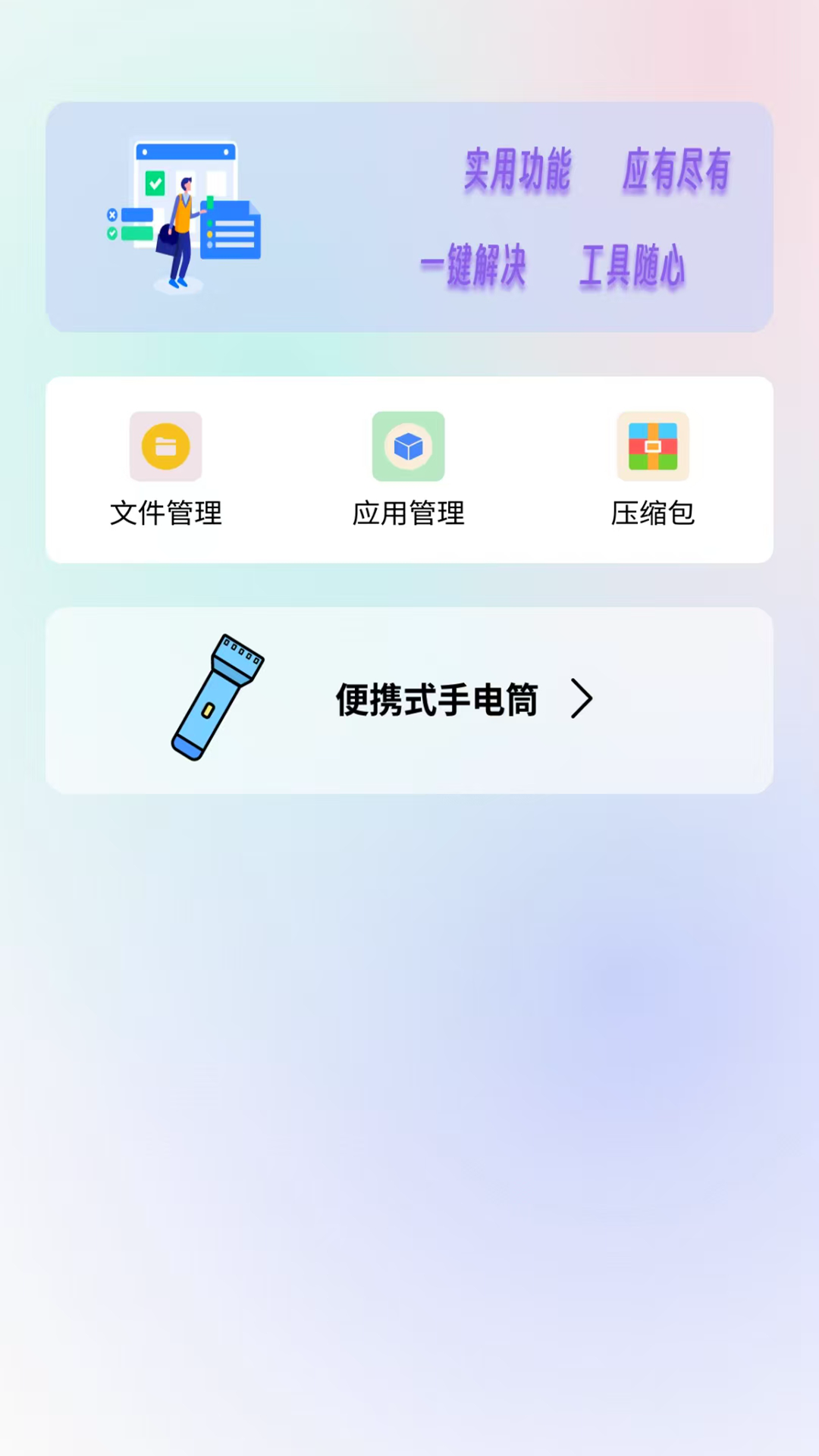The height and width of the screenshot is (1456, 819).
Task: Click the 实用功能 应有尽有 slogan text
Action: pyautogui.click(x=597, y=173)
